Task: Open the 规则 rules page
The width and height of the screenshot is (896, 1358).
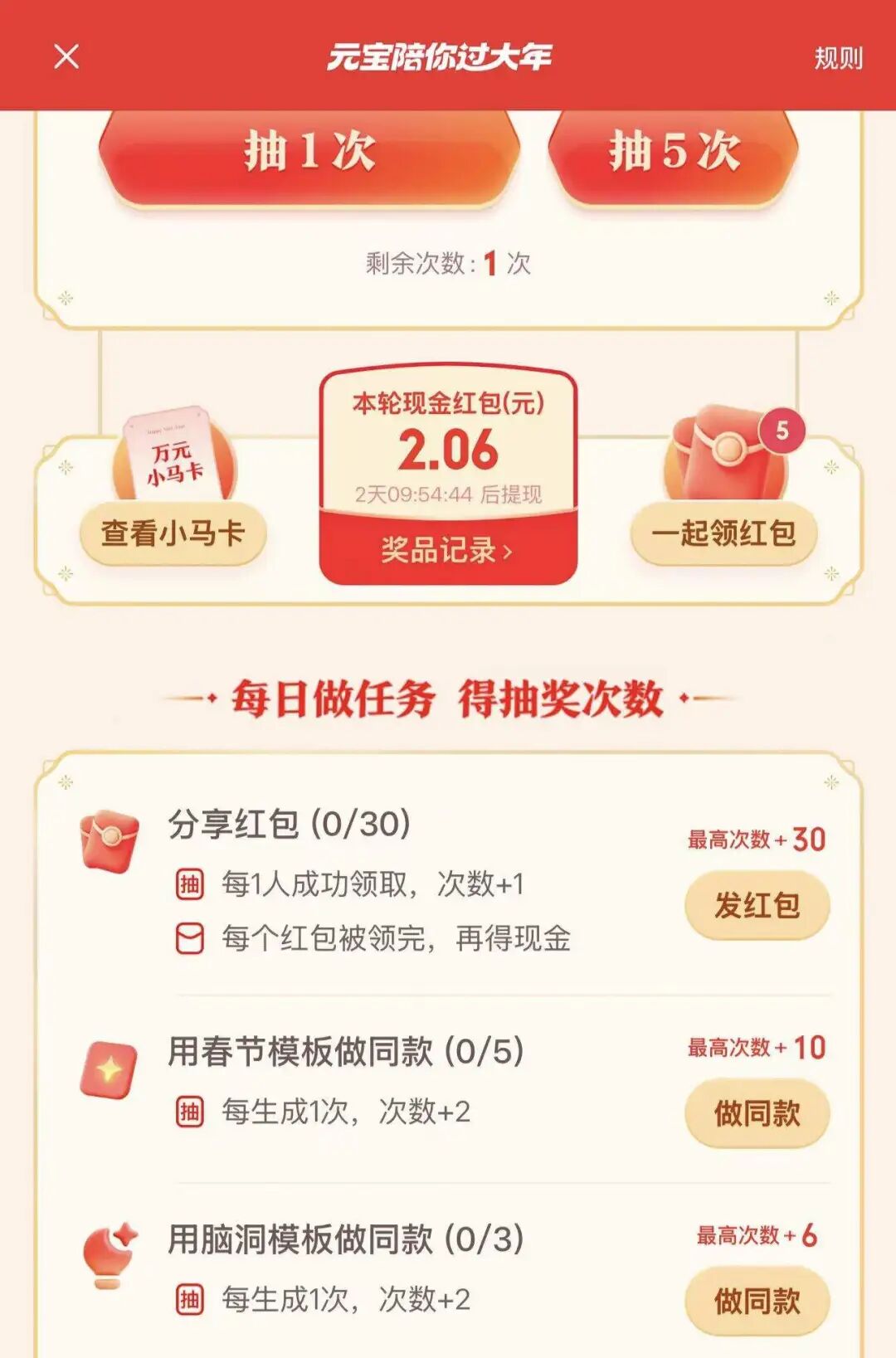Action: 838,58
